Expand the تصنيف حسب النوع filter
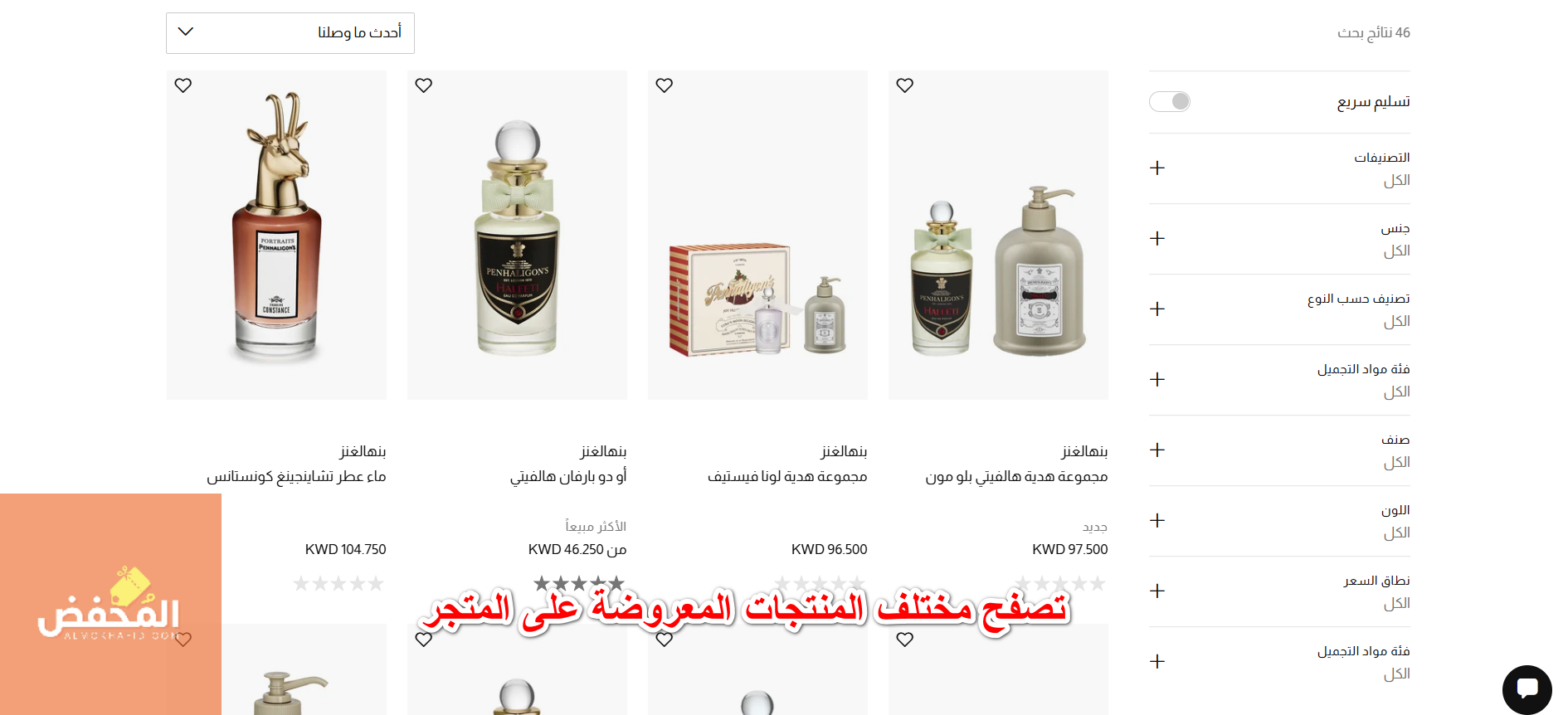This screenshot has height=715, width=1568. [x=1157, y=309]
